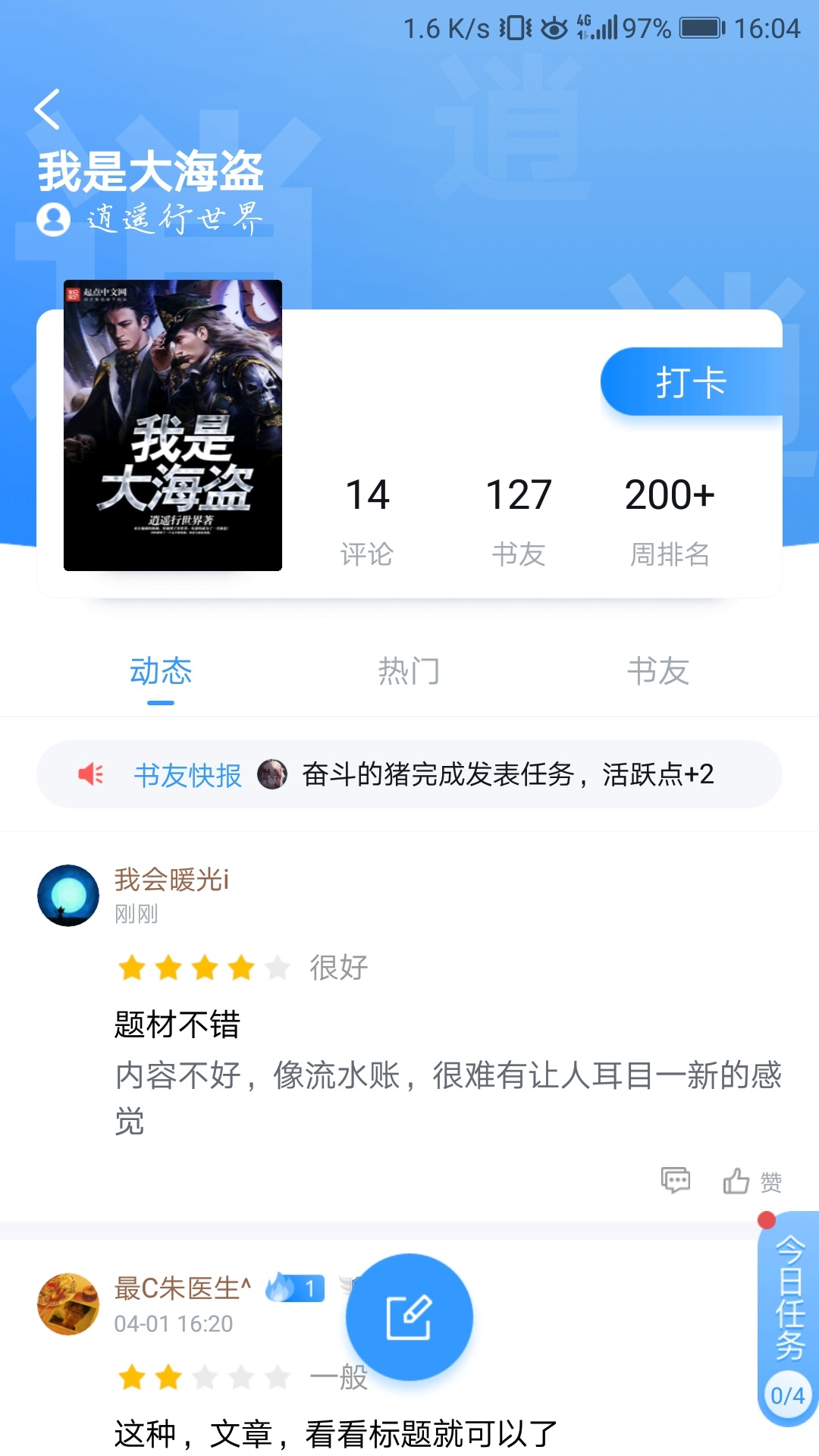This screenshot has width=819, height=1456.
Task: Switch to the 书友 tab
Action: pyautogui.click(x=657, y=672)
